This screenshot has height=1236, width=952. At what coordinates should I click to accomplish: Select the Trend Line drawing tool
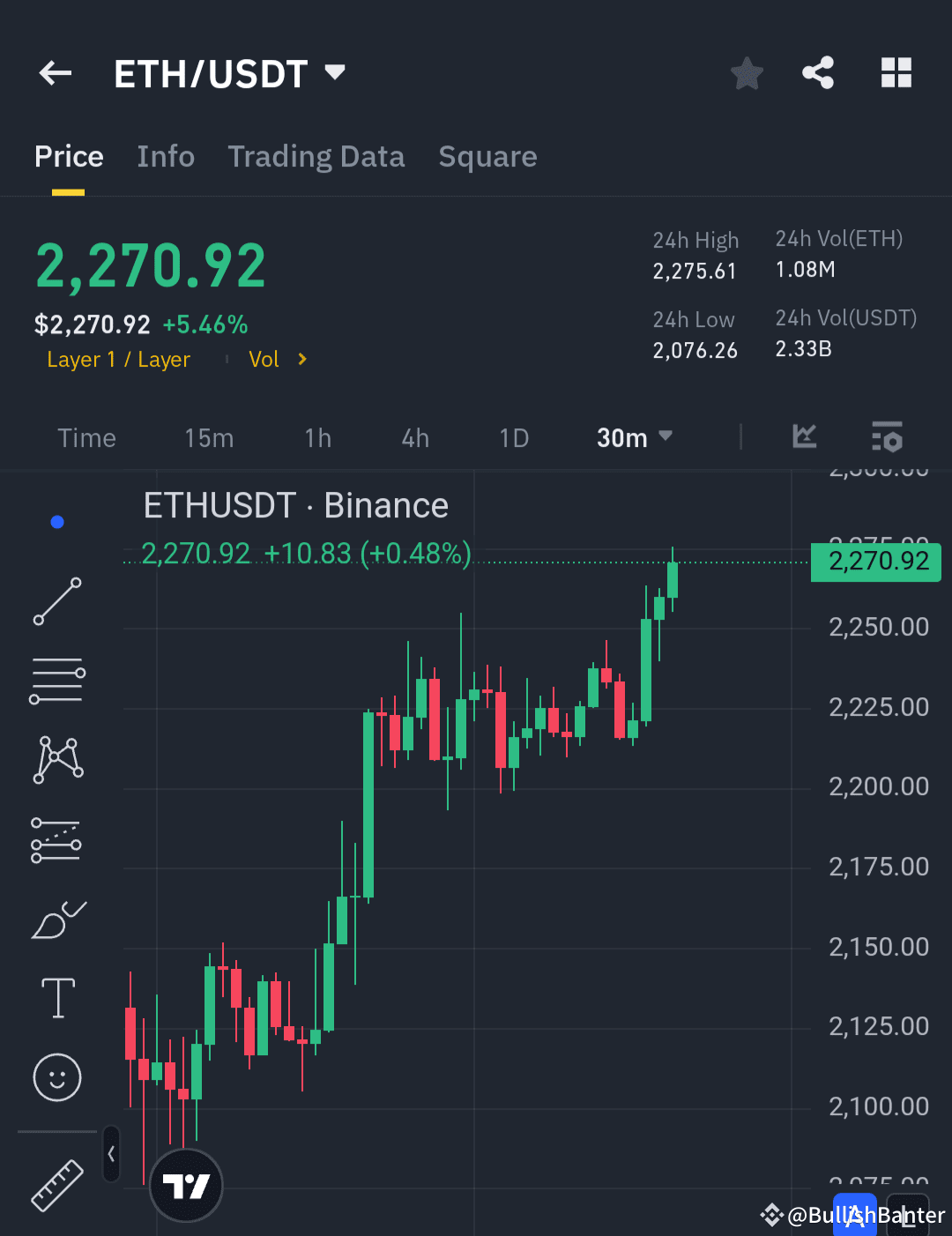click(56, 601)
